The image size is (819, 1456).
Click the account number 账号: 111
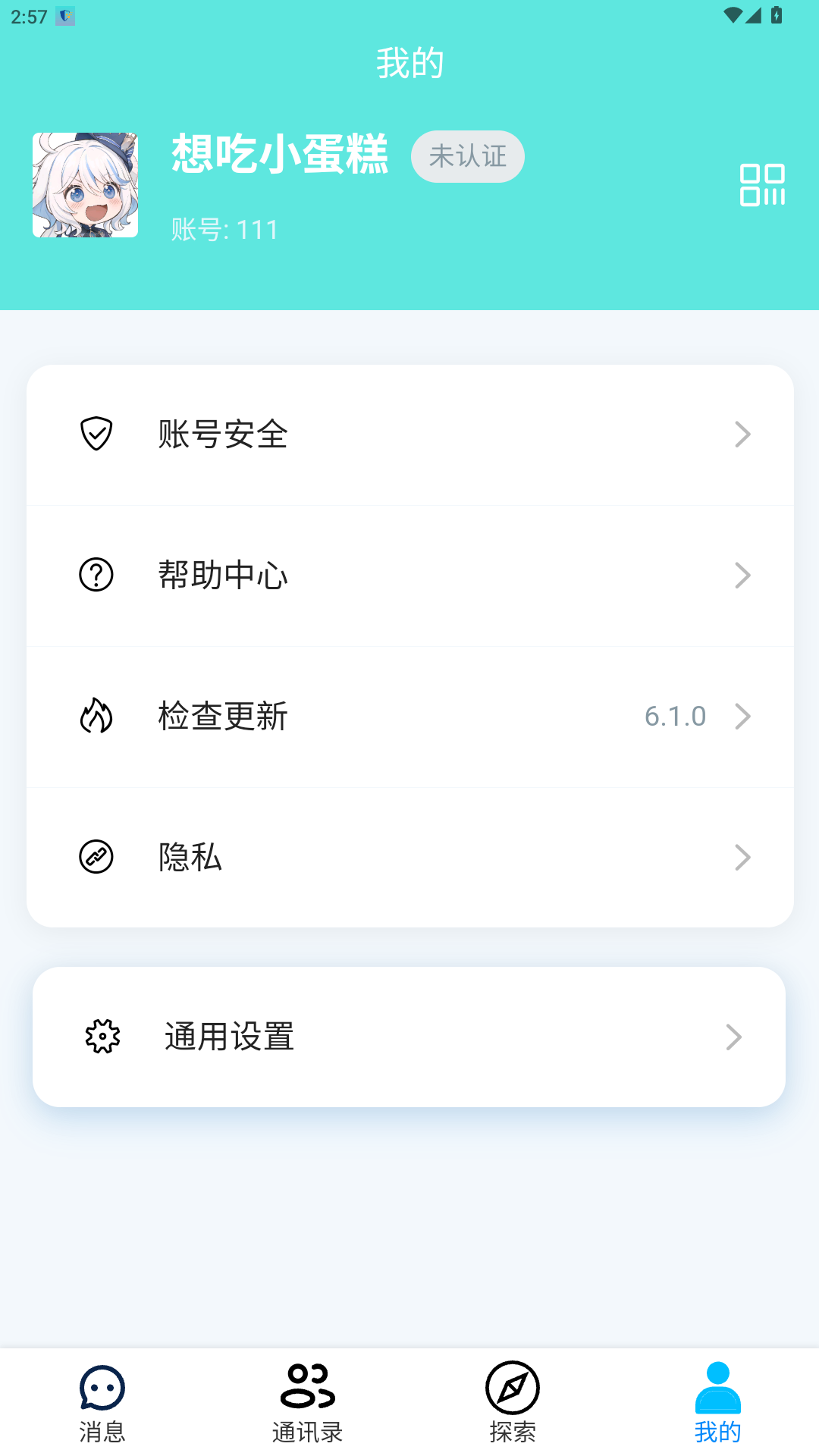[224, 230]
